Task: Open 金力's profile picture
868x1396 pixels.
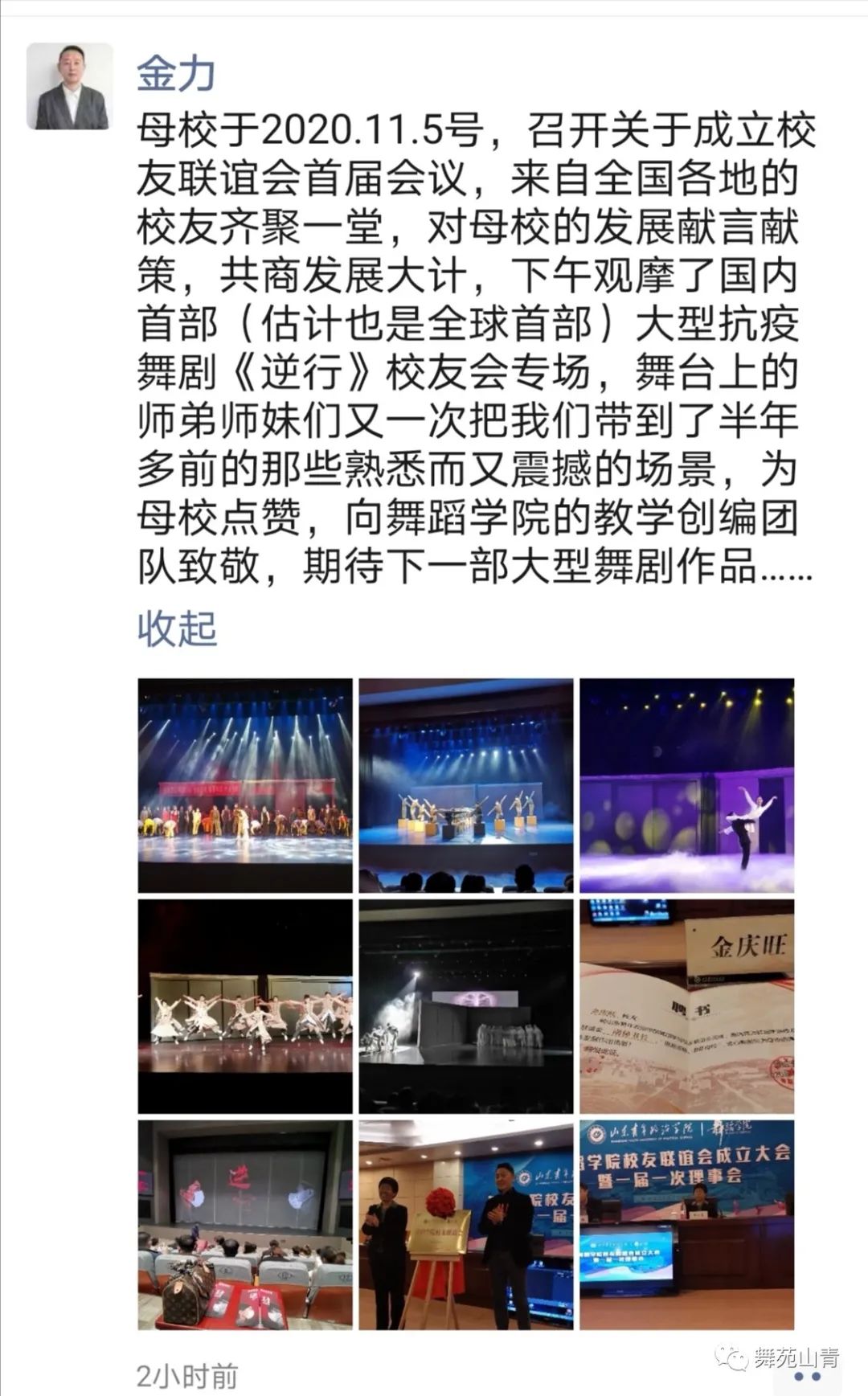Action: [70, 86]
